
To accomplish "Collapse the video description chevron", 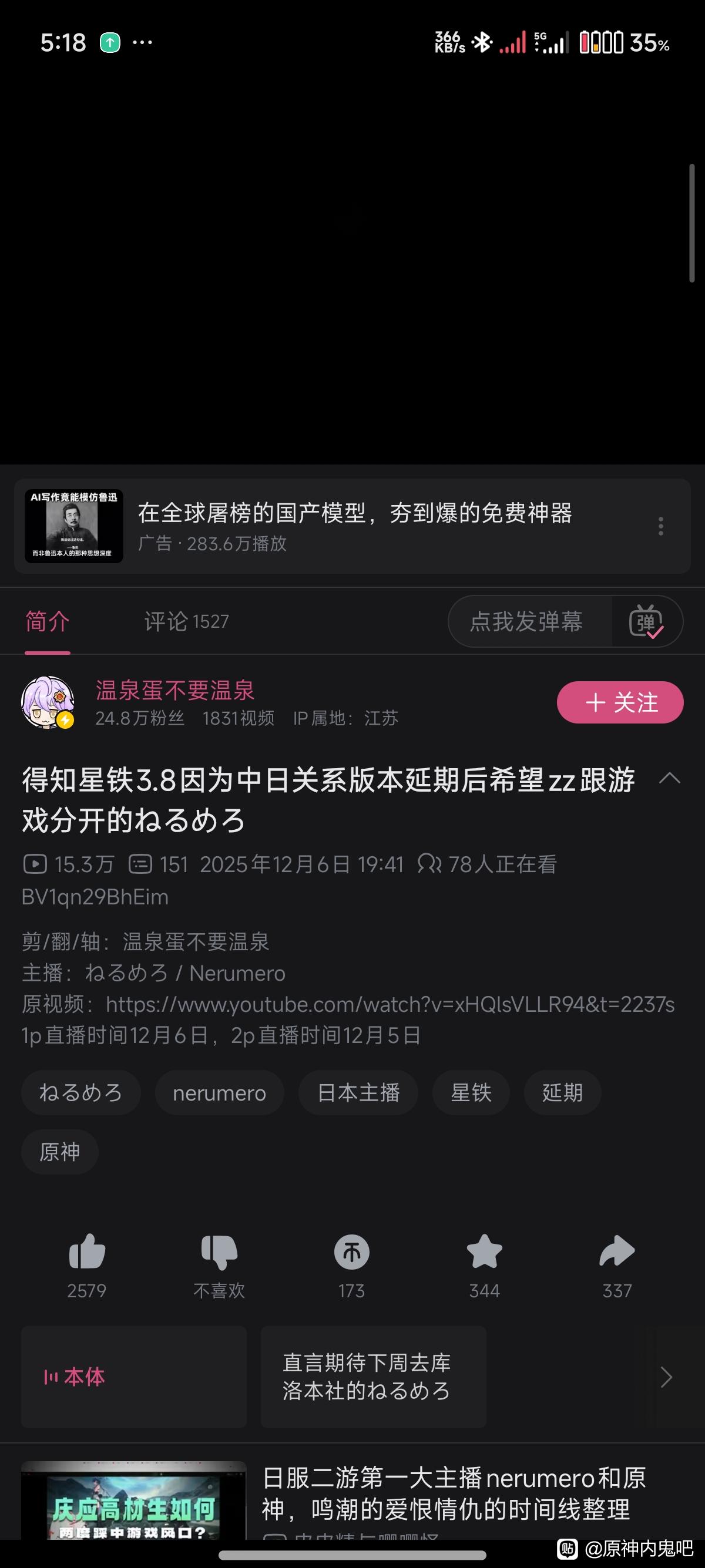I will coord(669,779).
